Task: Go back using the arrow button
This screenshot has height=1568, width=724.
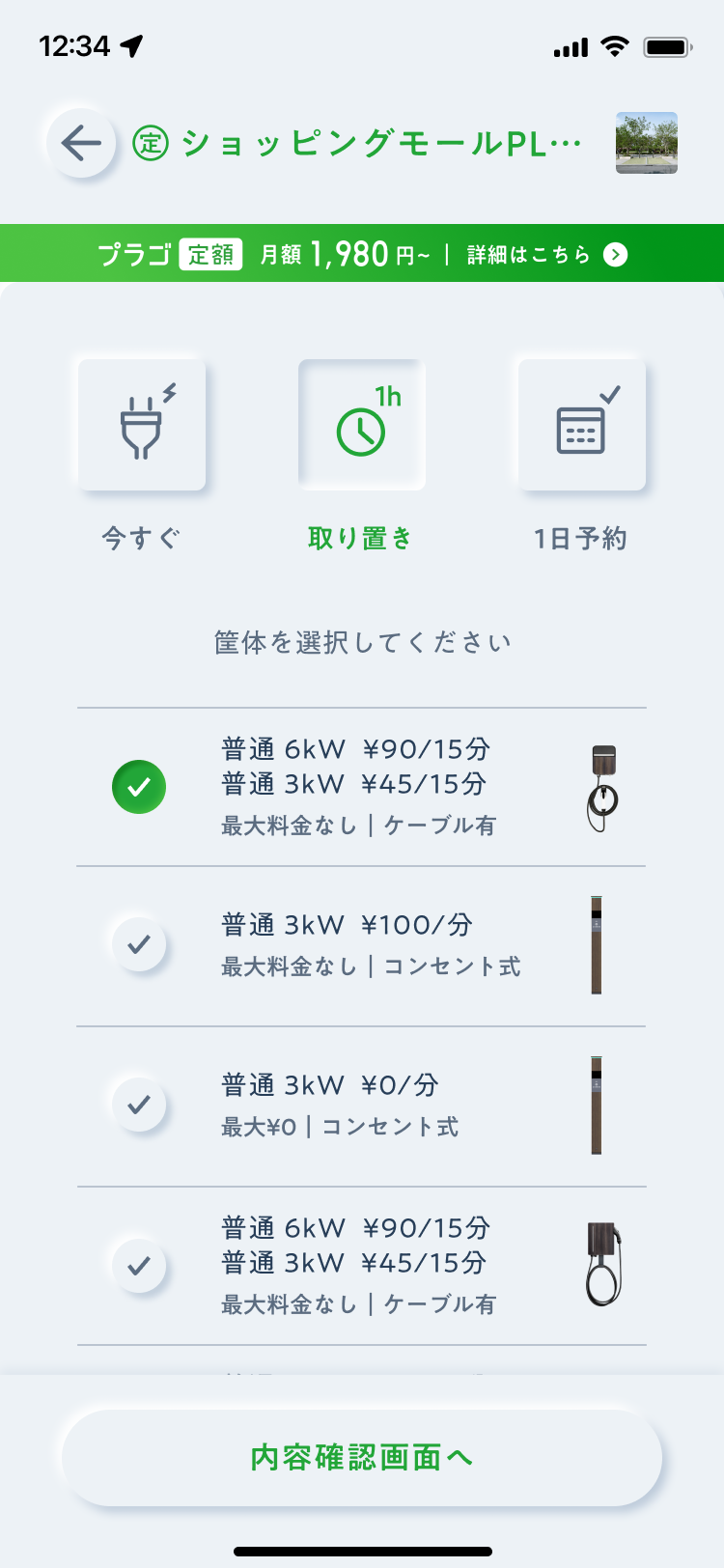Action: click(81, 144)
